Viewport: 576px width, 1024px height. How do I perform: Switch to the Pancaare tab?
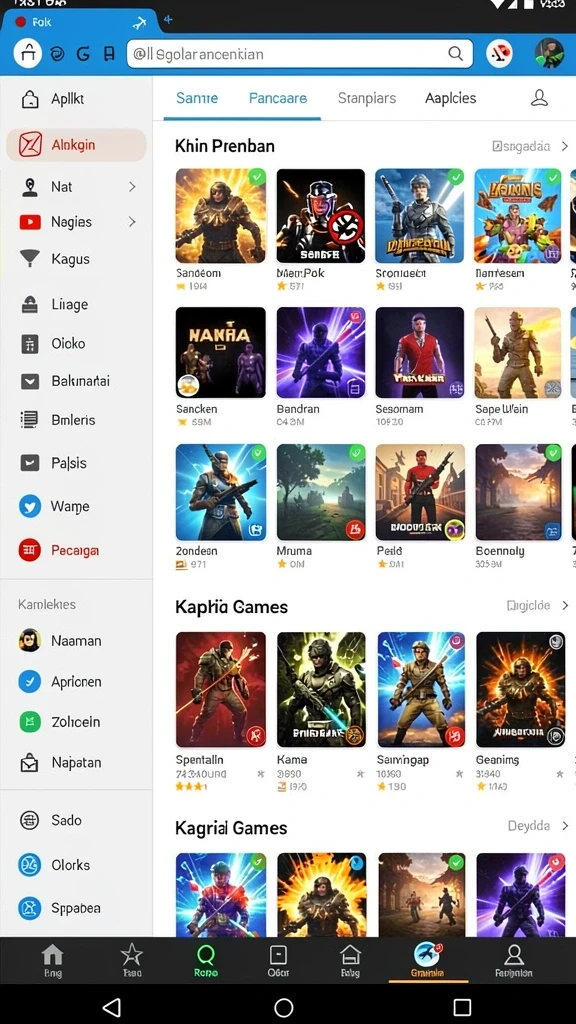click(x=278, y=99)
